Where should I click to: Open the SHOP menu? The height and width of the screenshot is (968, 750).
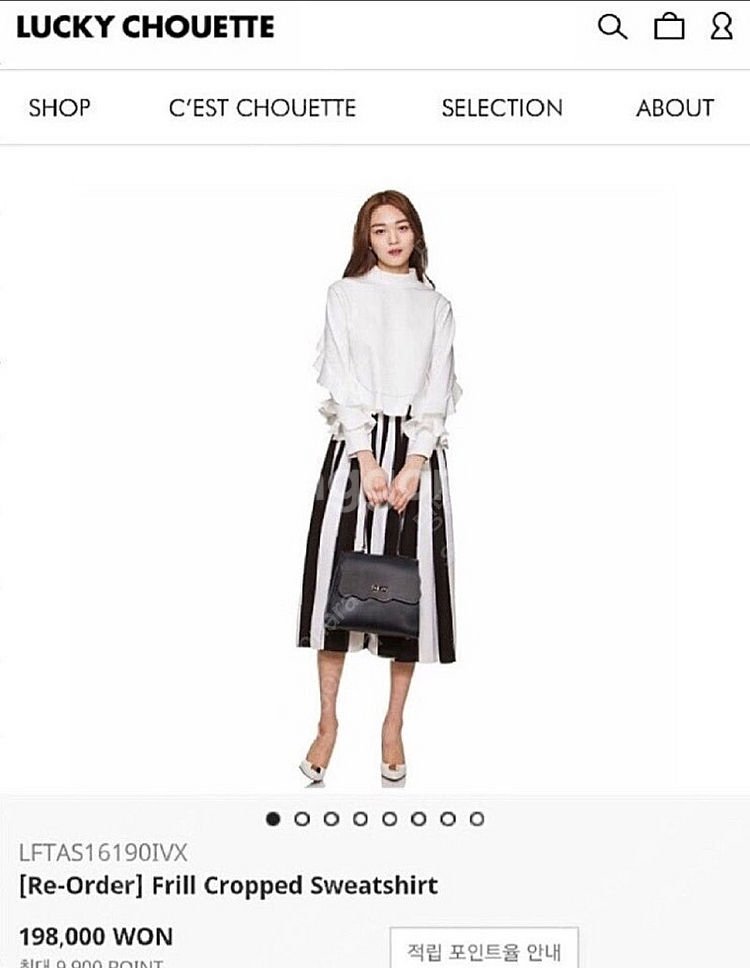click(x=59, y=108)
